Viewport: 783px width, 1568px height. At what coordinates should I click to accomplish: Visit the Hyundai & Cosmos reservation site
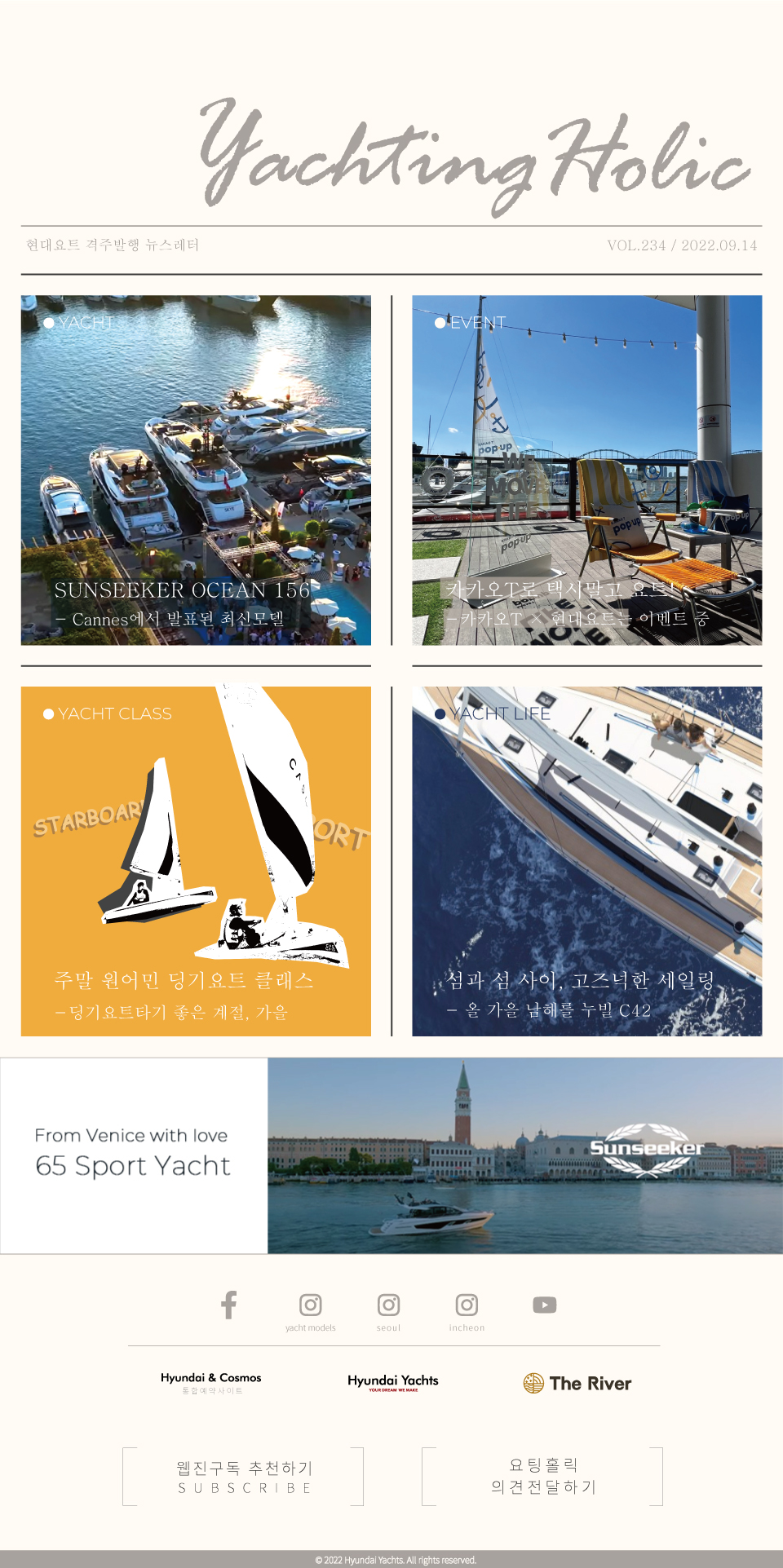click(211, 1382)
